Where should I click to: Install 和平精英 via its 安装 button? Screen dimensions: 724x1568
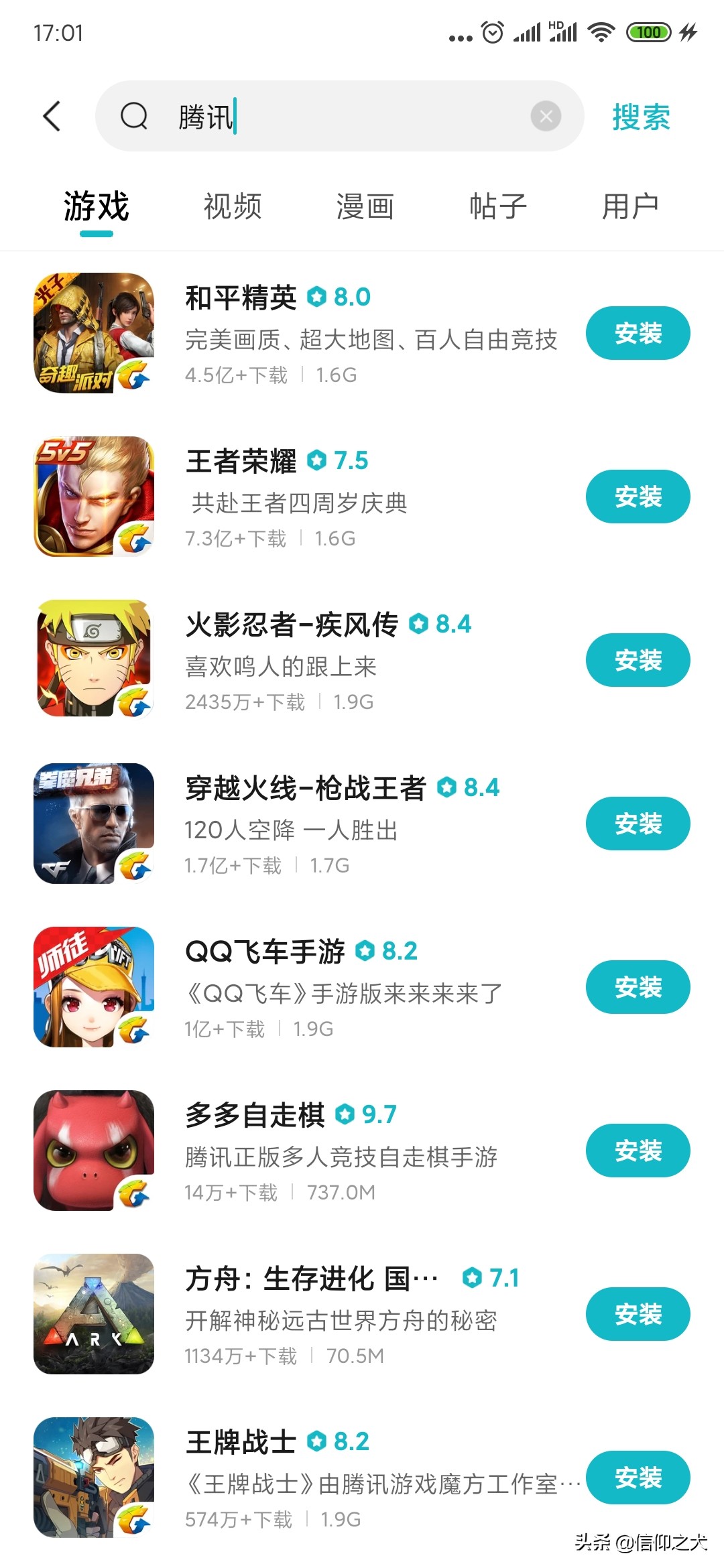638,333
